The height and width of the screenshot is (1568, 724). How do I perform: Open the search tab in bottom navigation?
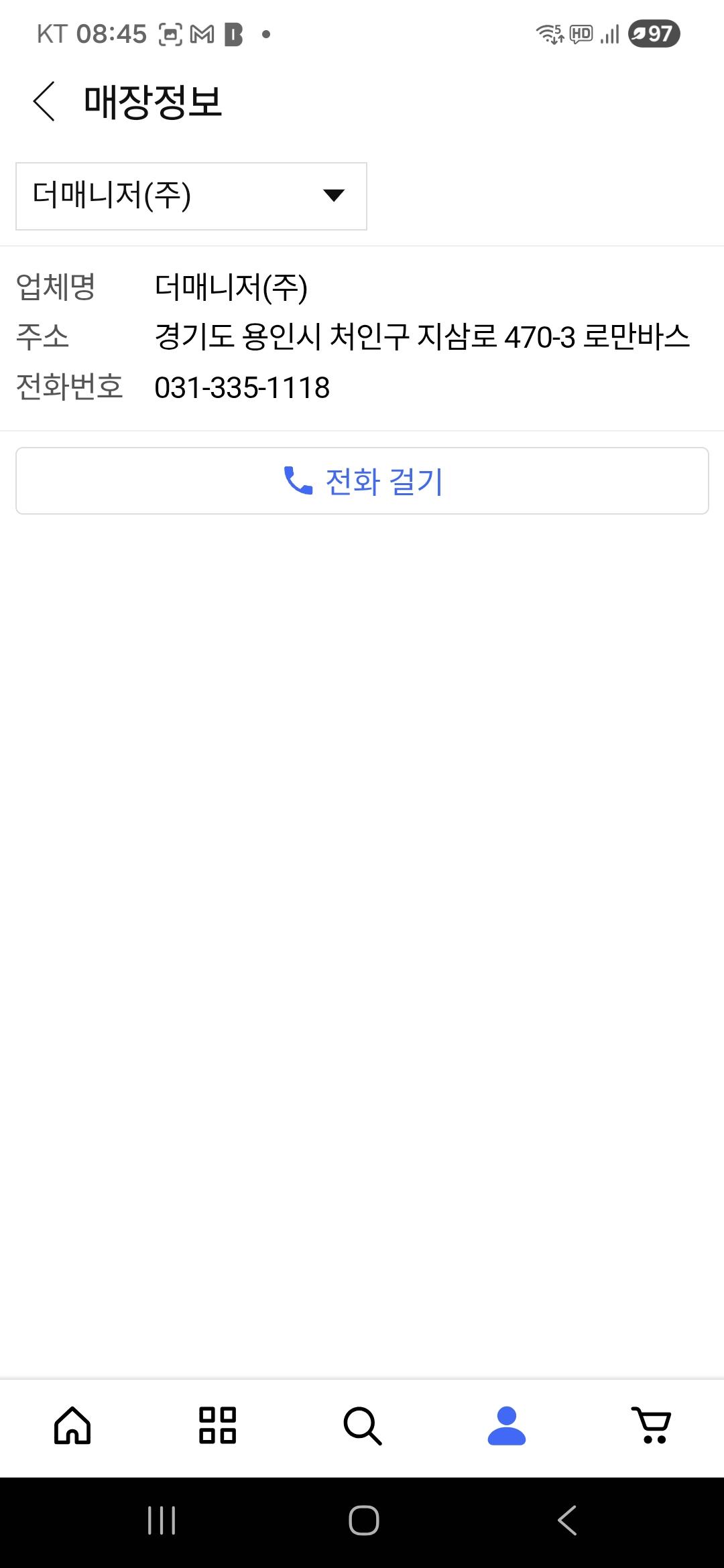pyautogui.click(x=362, y=1425)
